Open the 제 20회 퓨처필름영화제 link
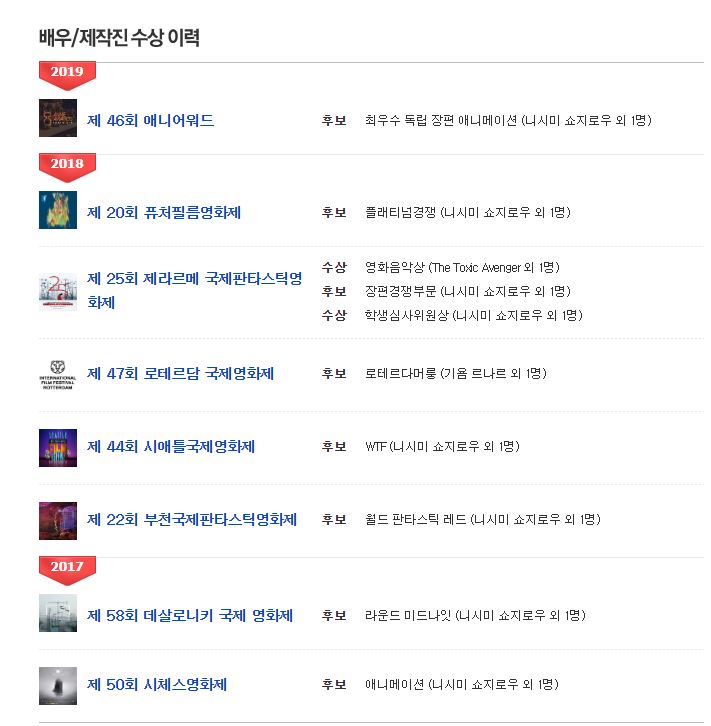711x726 pixels. coord(163,212)
